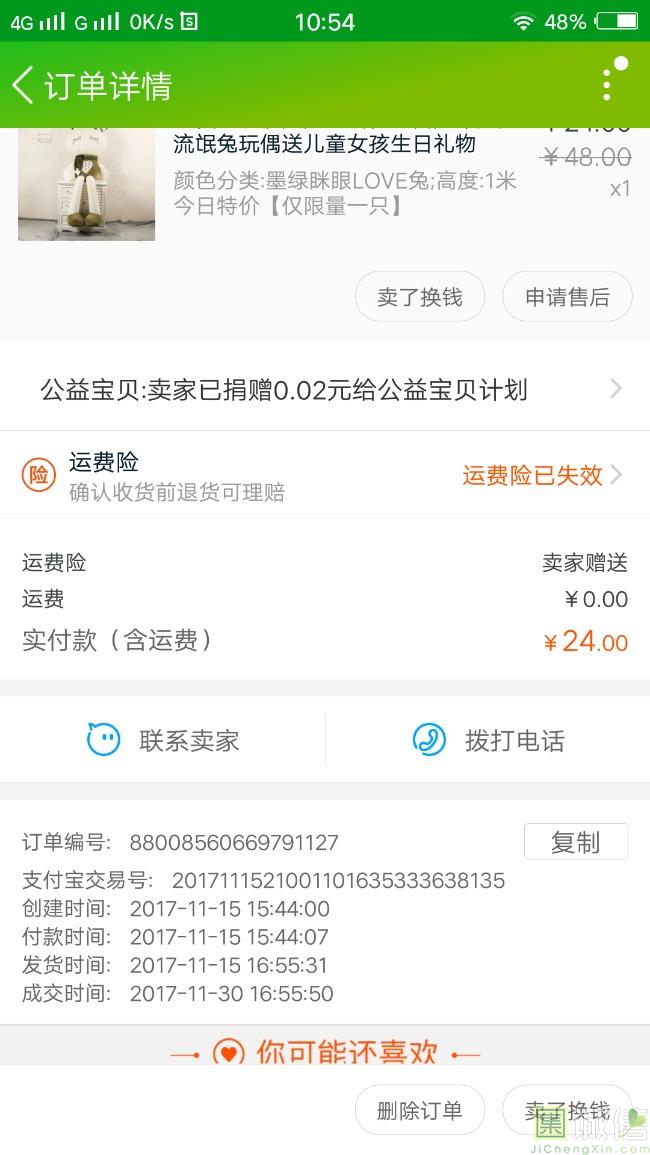
Task: Tap 卖了换钱 next to 申请售后
Action: 420,297
